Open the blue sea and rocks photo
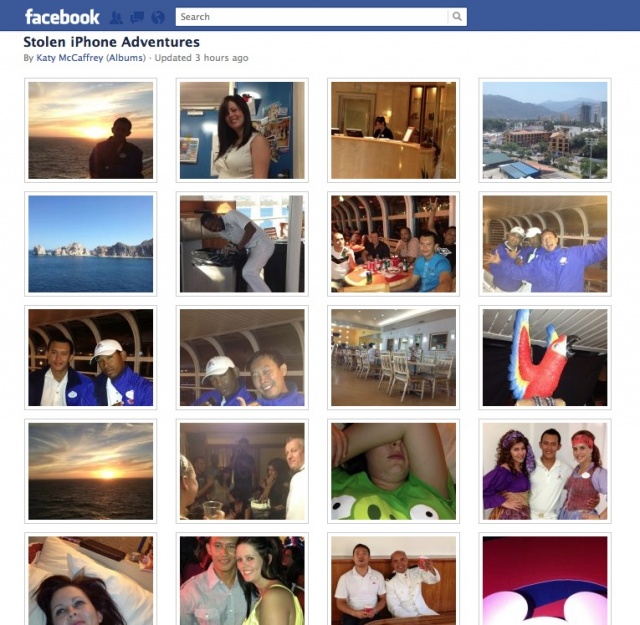This screenshot has width=640, height=625. coord(91,244)
